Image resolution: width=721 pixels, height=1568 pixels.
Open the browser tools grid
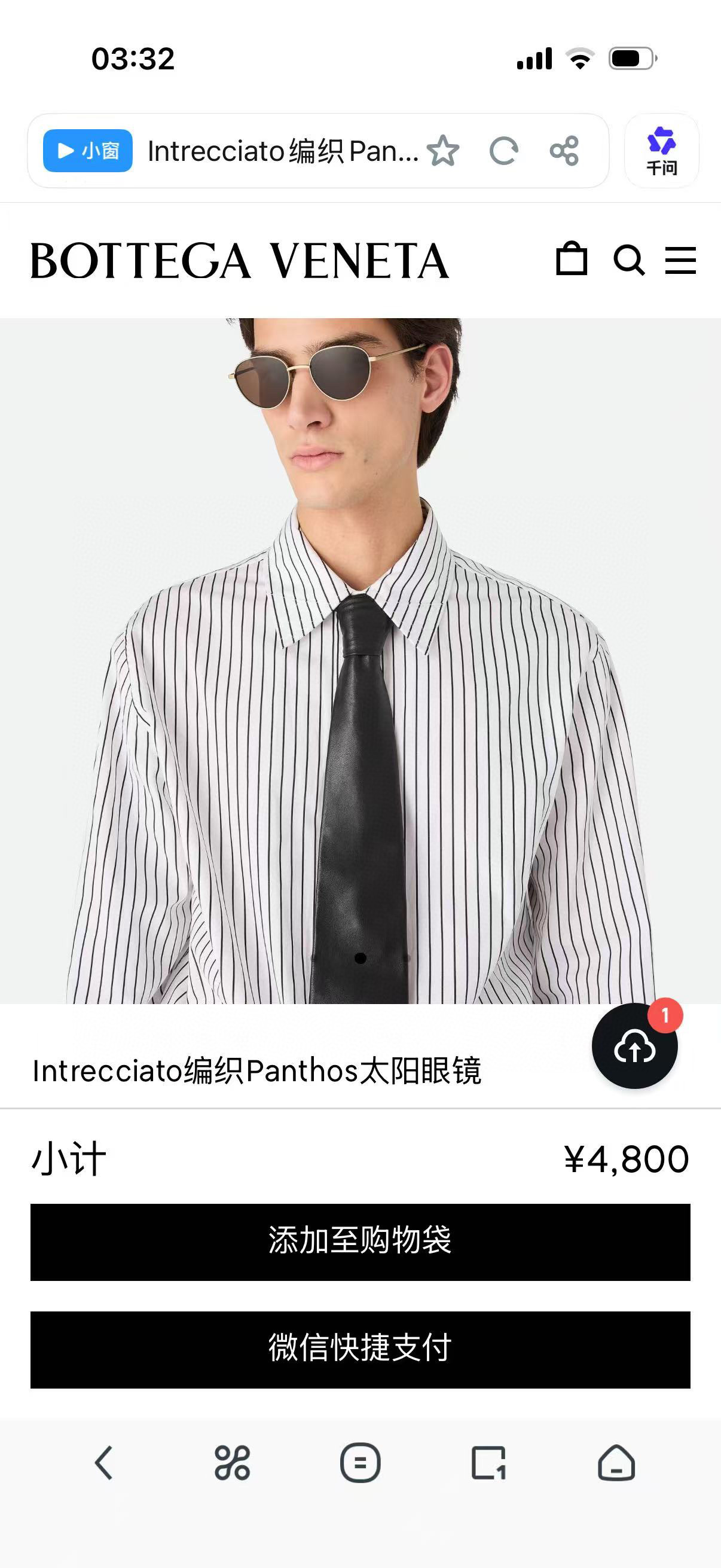coord(233,1463)
